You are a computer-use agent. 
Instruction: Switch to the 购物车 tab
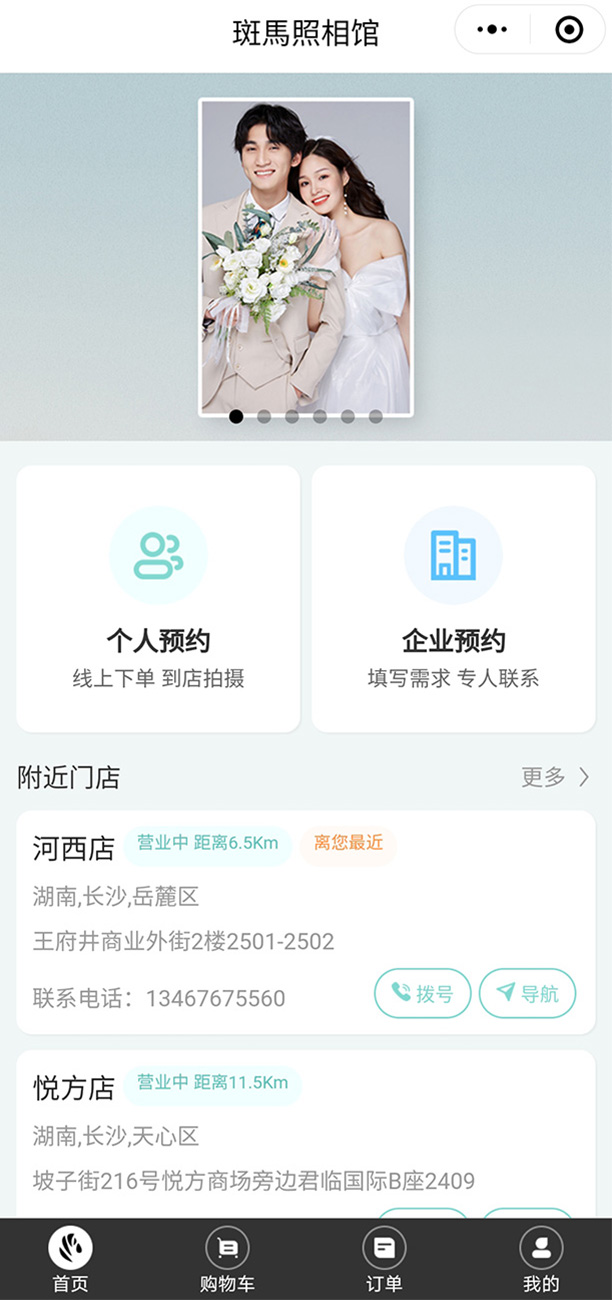227,1260
